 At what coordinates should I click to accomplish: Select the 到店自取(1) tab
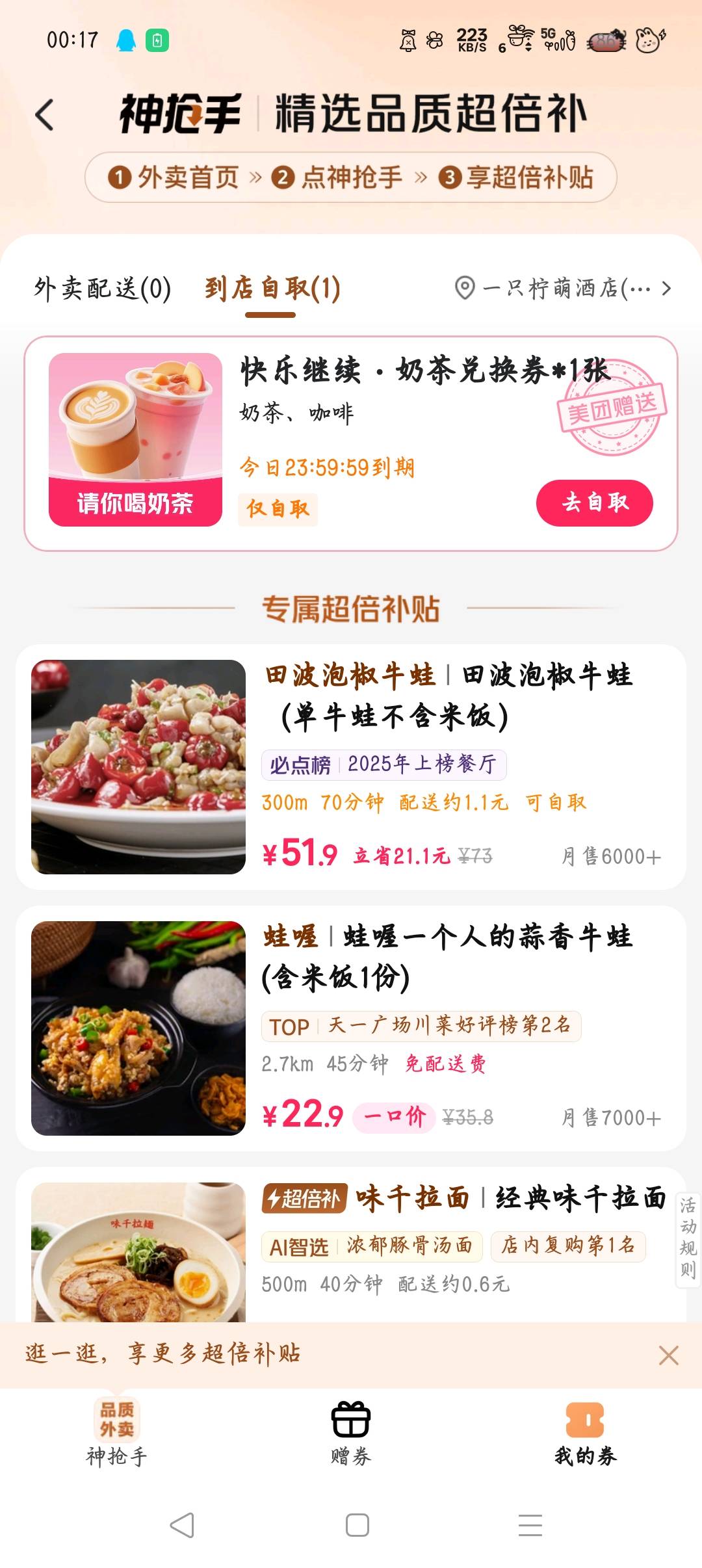(x=272, y=289)
